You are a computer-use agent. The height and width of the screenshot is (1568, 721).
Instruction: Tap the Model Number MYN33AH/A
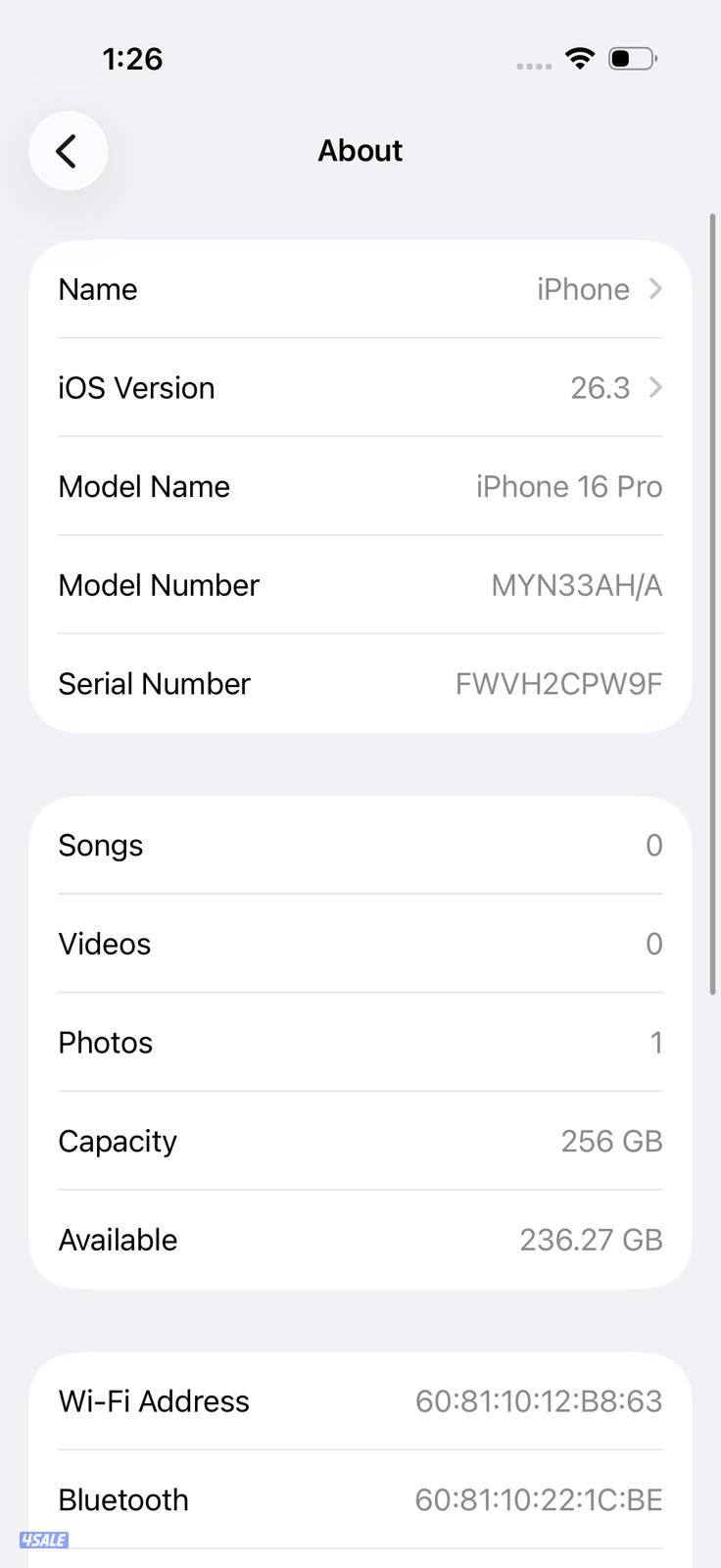click(x=576, y=585)
